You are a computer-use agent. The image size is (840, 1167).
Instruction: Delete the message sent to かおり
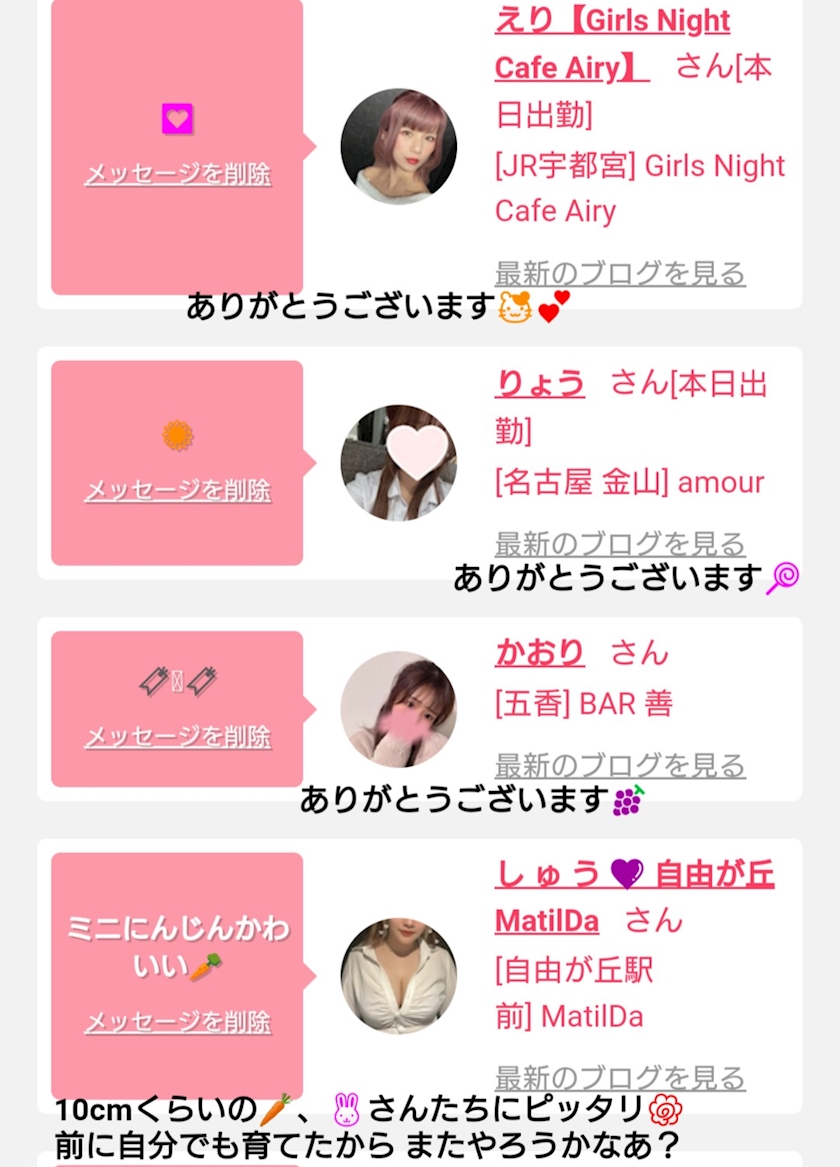click(177, 737)
